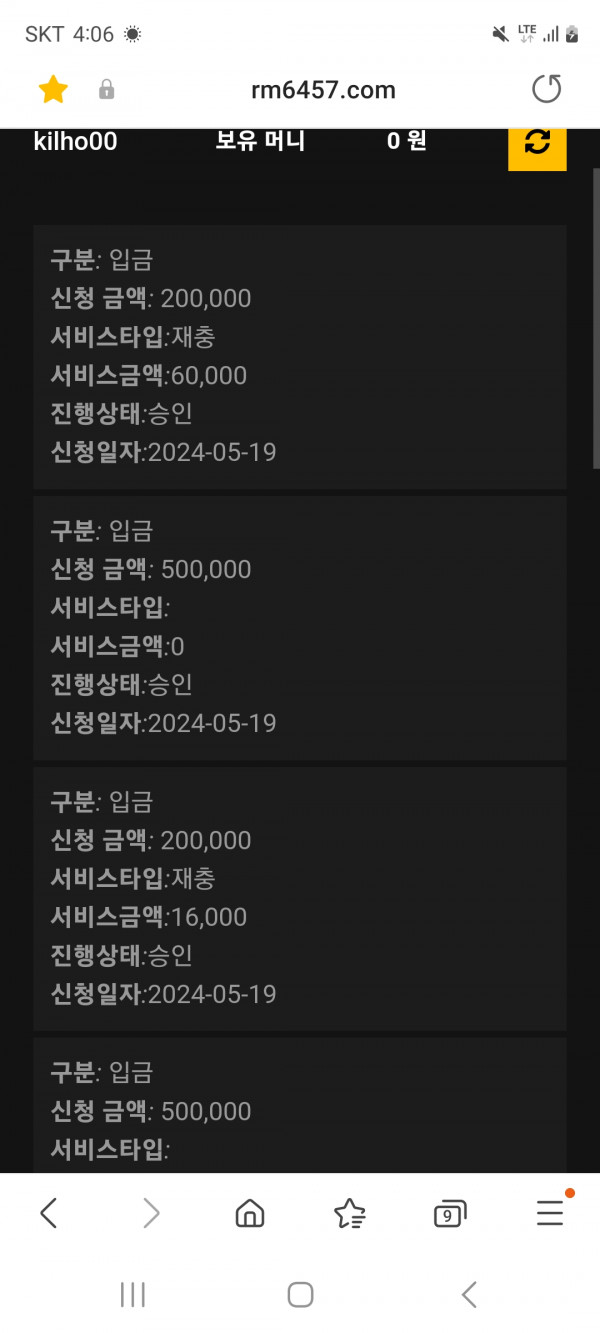Viewport: 600px width, 1333px height.
Task: Reload the page in the browser
Action: click(546, 90)
